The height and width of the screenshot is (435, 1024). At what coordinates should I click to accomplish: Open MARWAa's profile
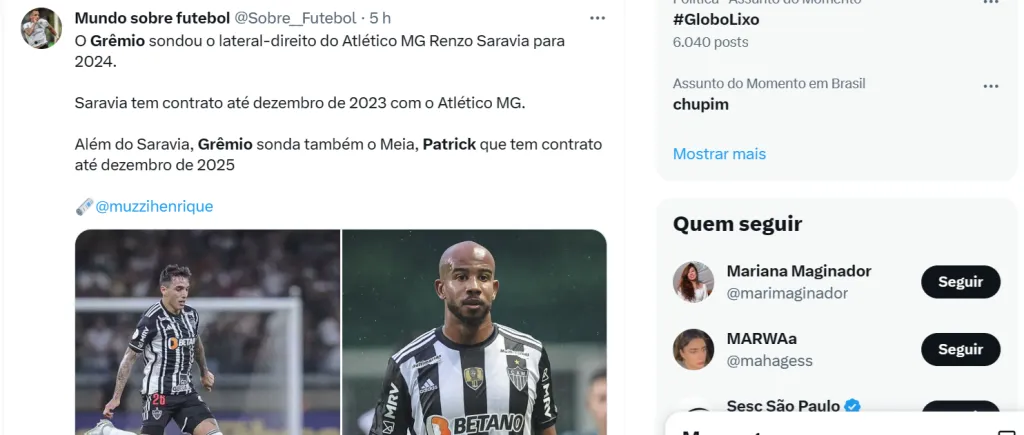761,339
